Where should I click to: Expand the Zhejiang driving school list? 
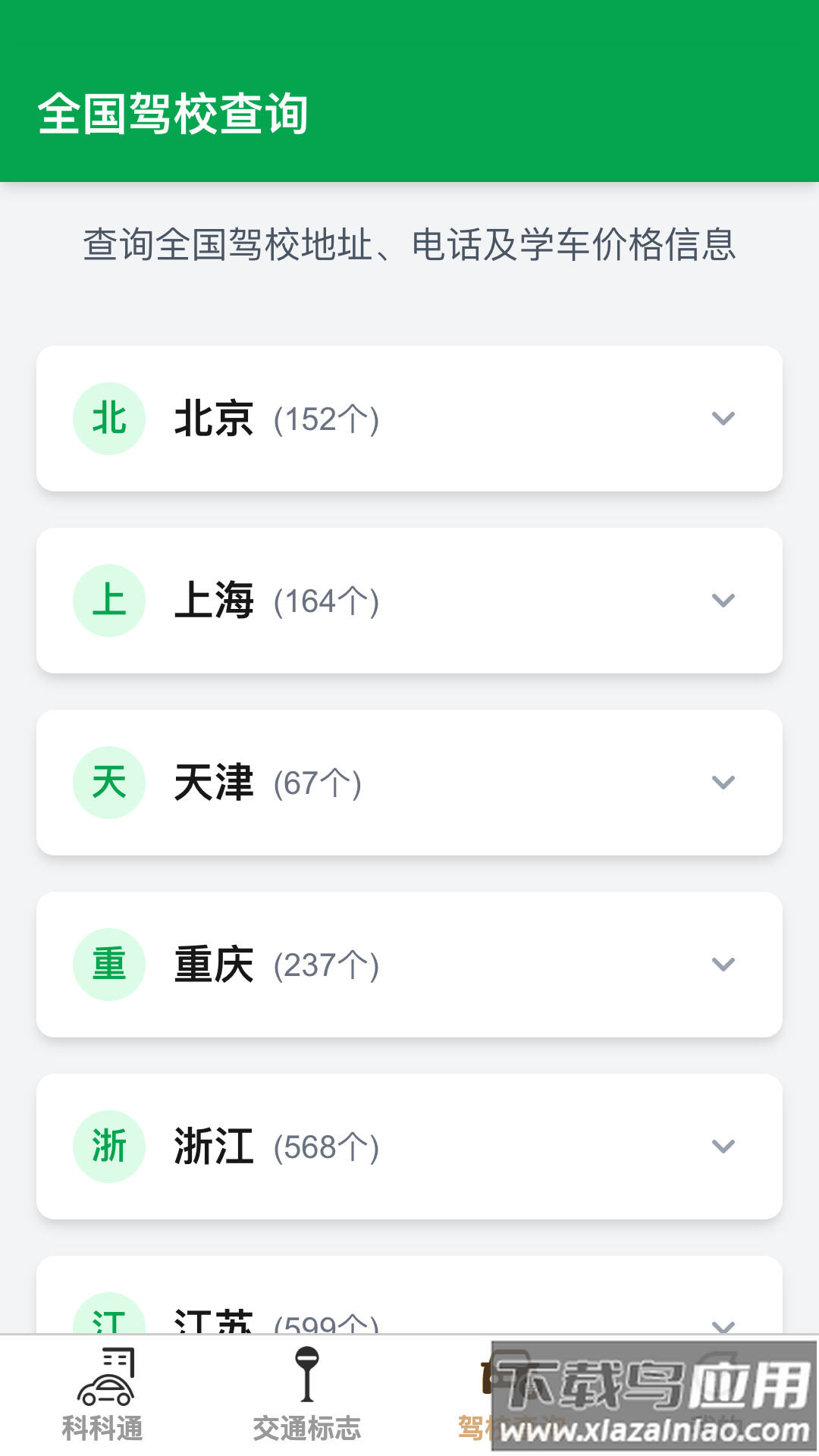pos(724,1146)
